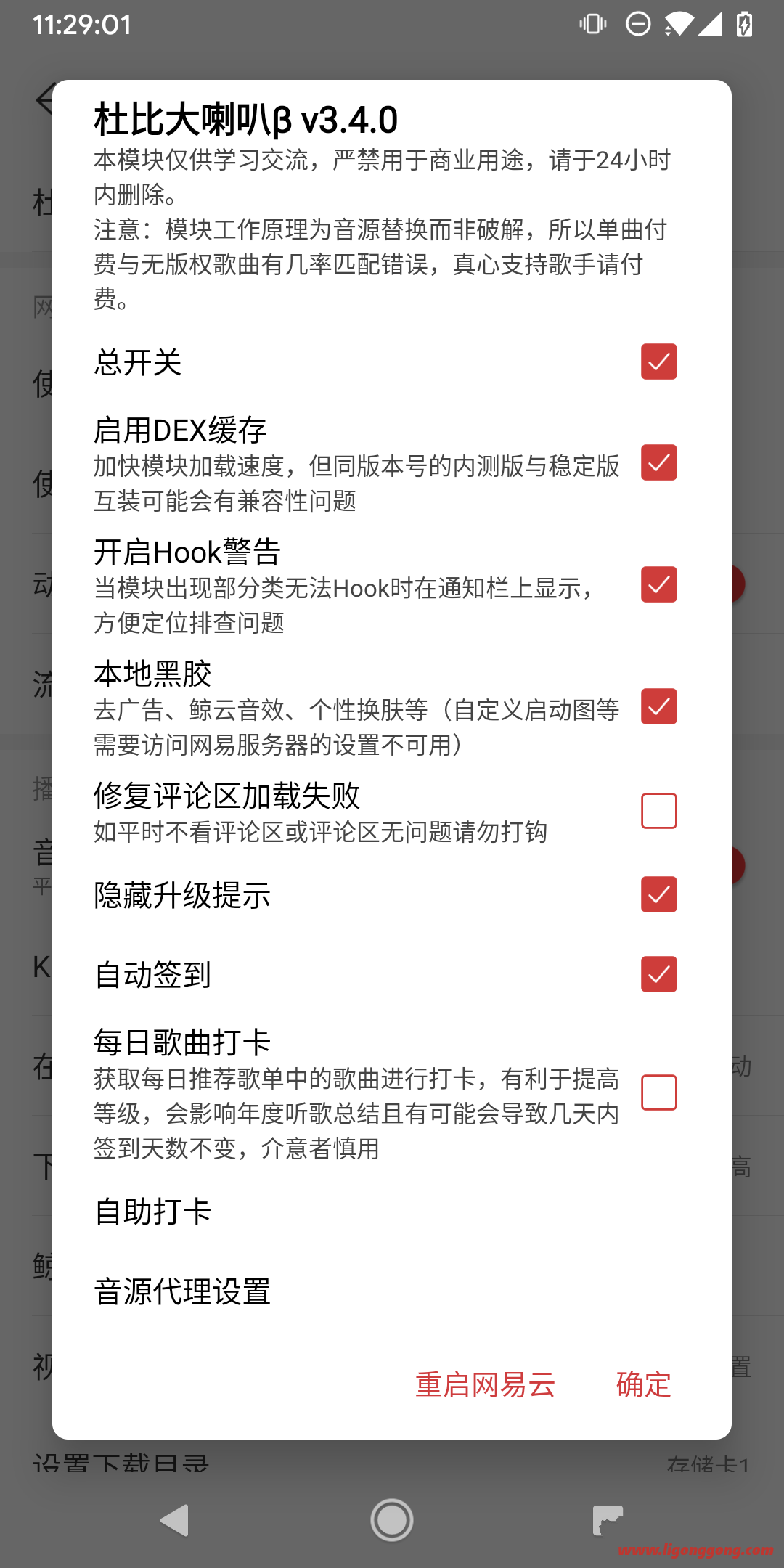
Task: Tap the 重启网易云 button
Action: (x=485, y=1384)
